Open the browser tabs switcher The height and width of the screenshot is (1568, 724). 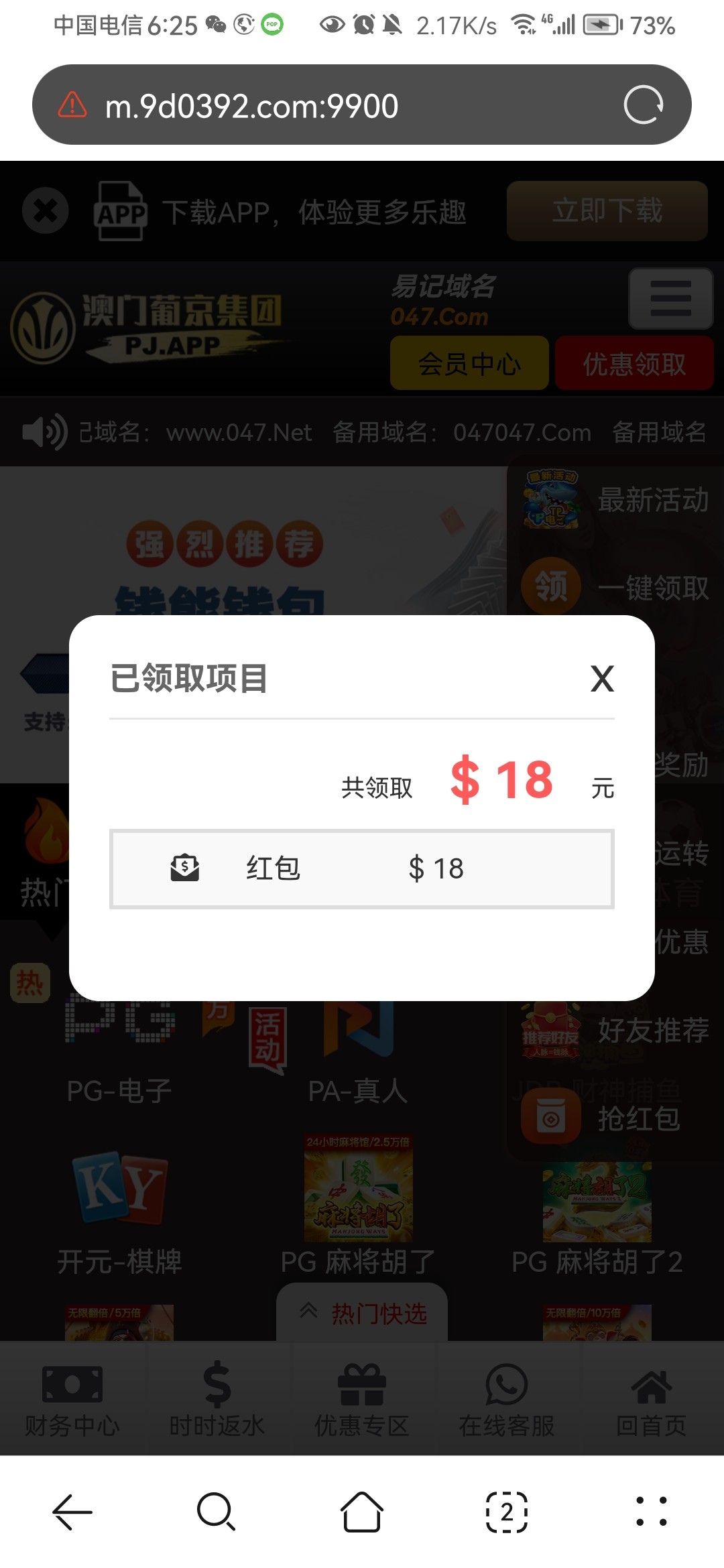(507, 1512)
